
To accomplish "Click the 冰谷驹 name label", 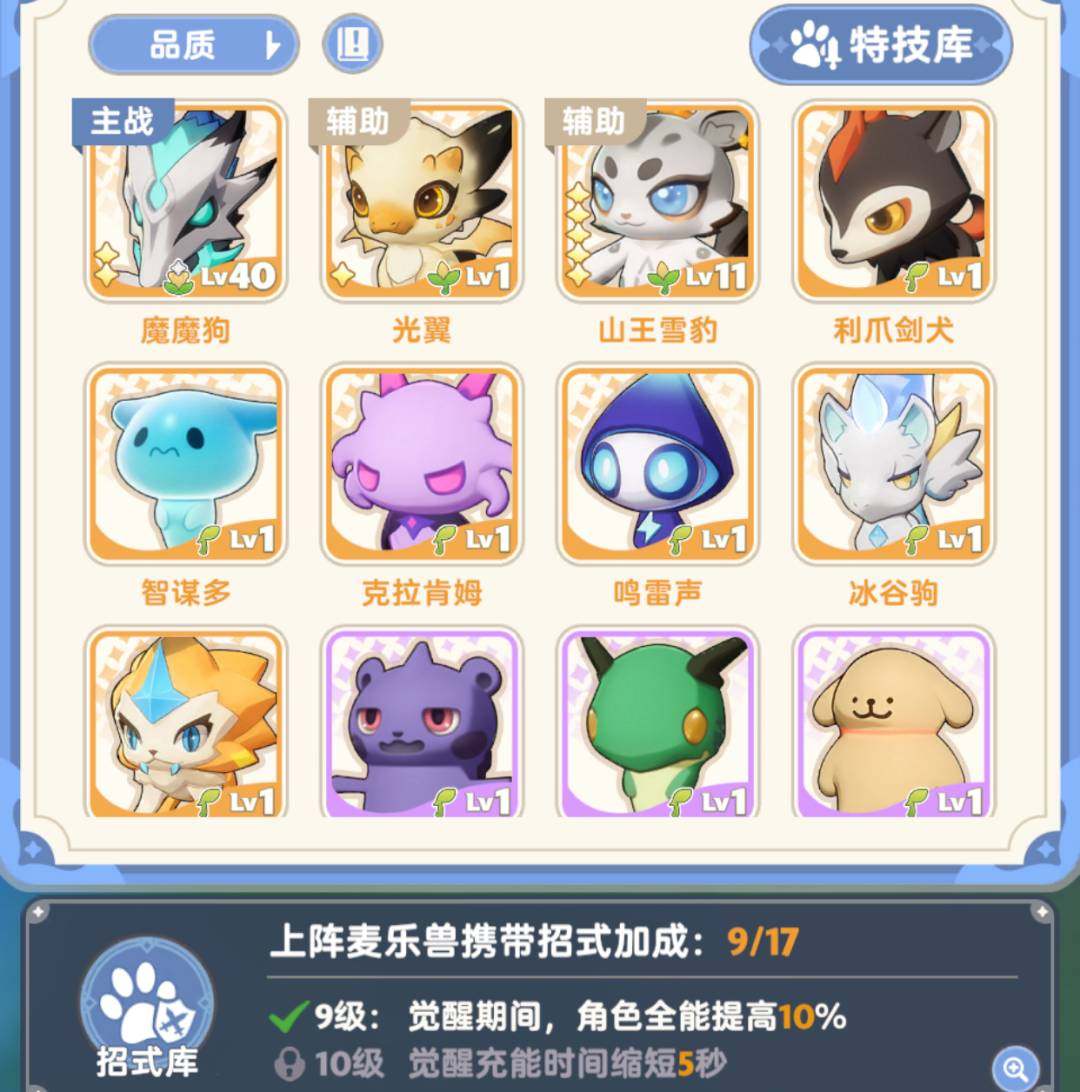I will coord(893,592).
